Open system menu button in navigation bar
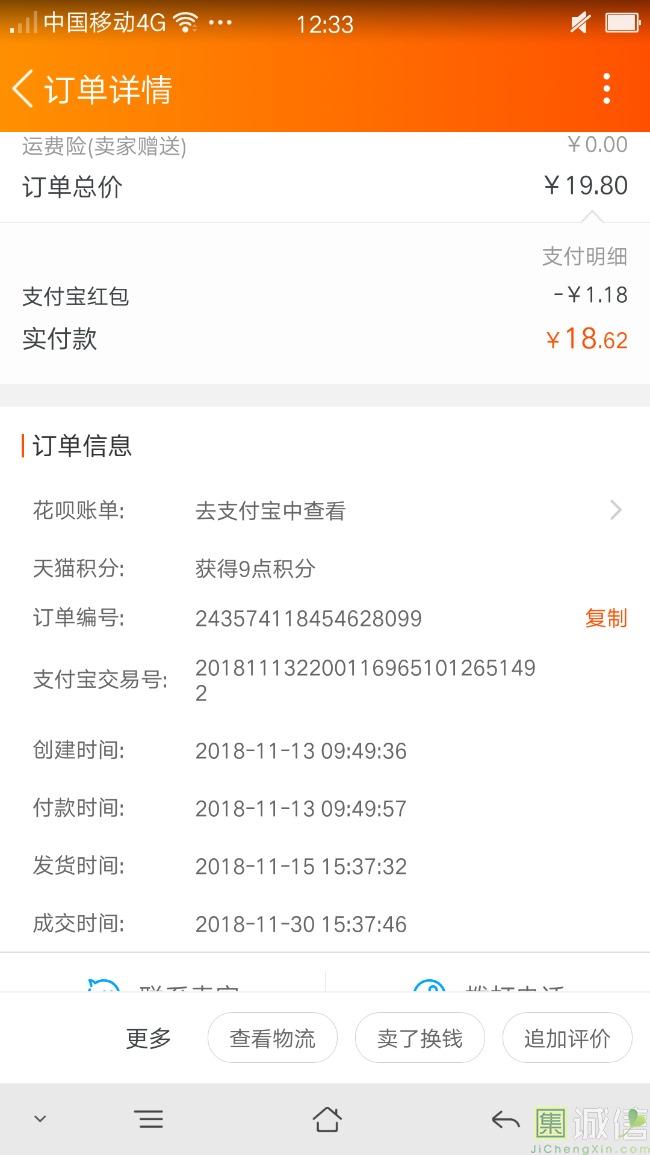650x1155 pixels. [x=150, y=1120]
